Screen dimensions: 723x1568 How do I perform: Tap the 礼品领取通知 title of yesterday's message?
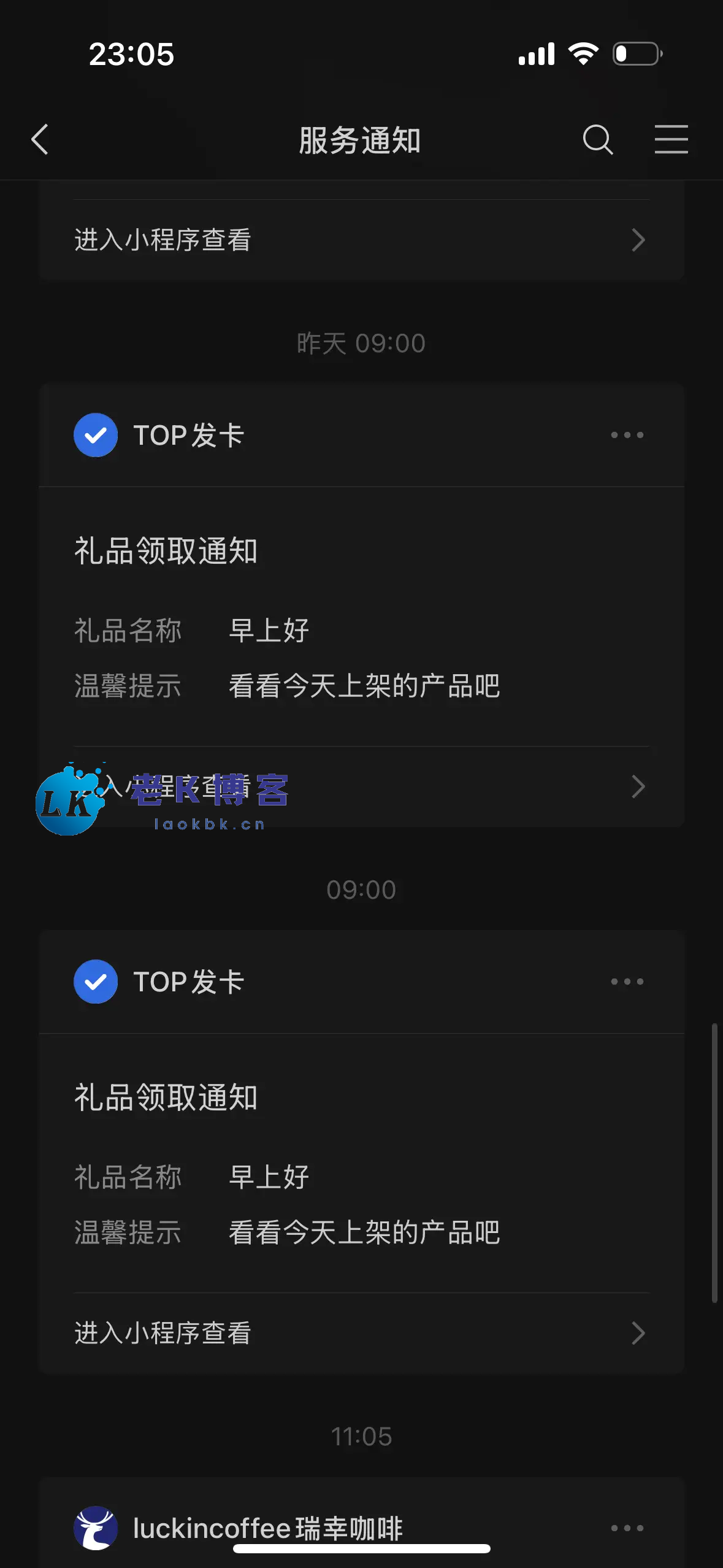pos(167,551)
